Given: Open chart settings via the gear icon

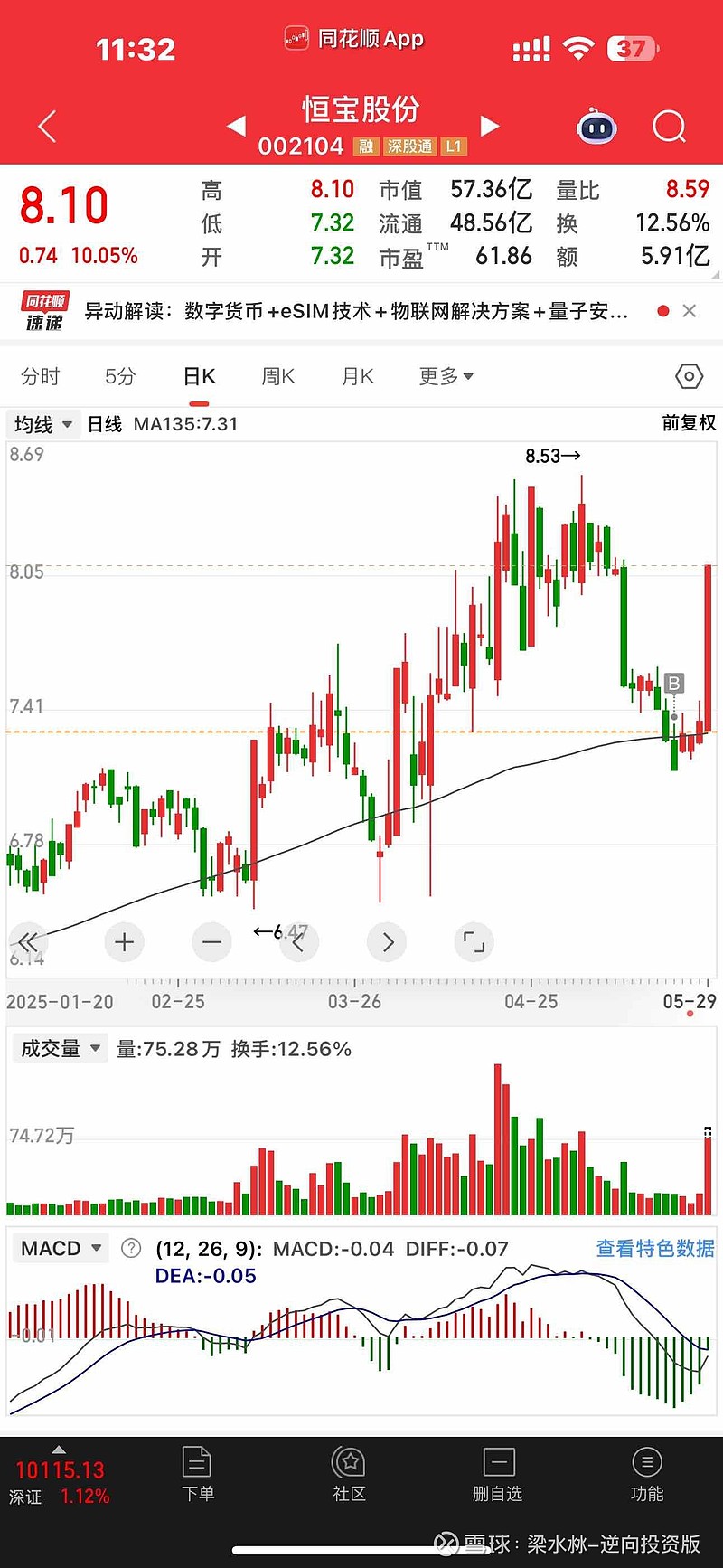Looking at the screenshot, I should click(688, 376).
